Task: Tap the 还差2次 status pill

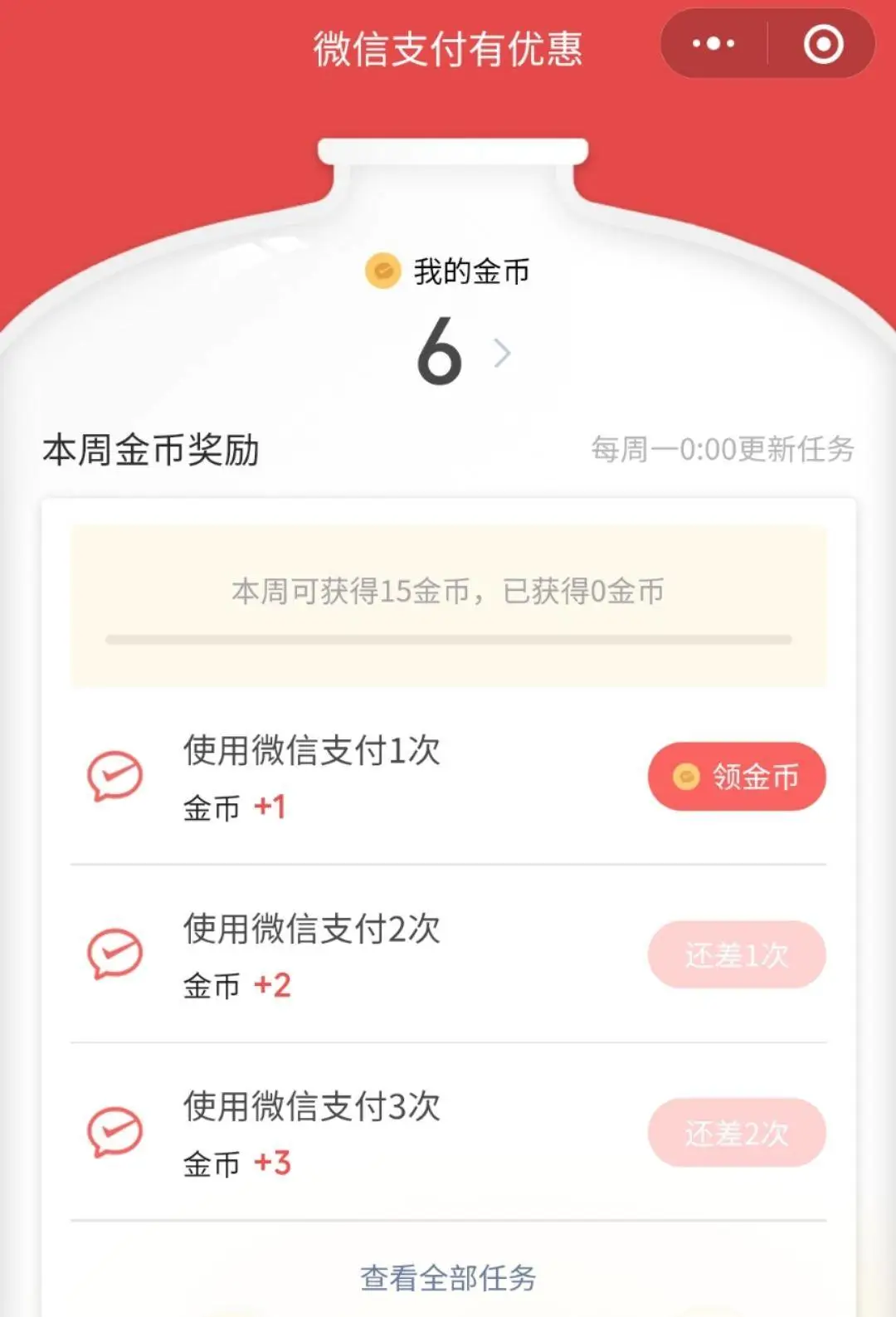Action: click(738, 1132)
